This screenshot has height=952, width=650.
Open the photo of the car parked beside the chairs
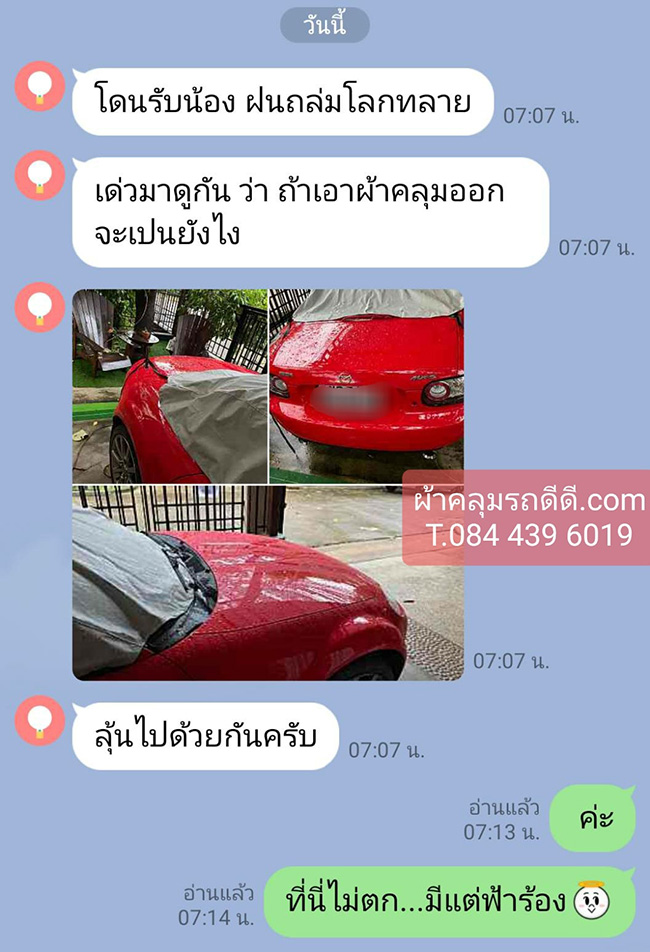pos(170,385)
